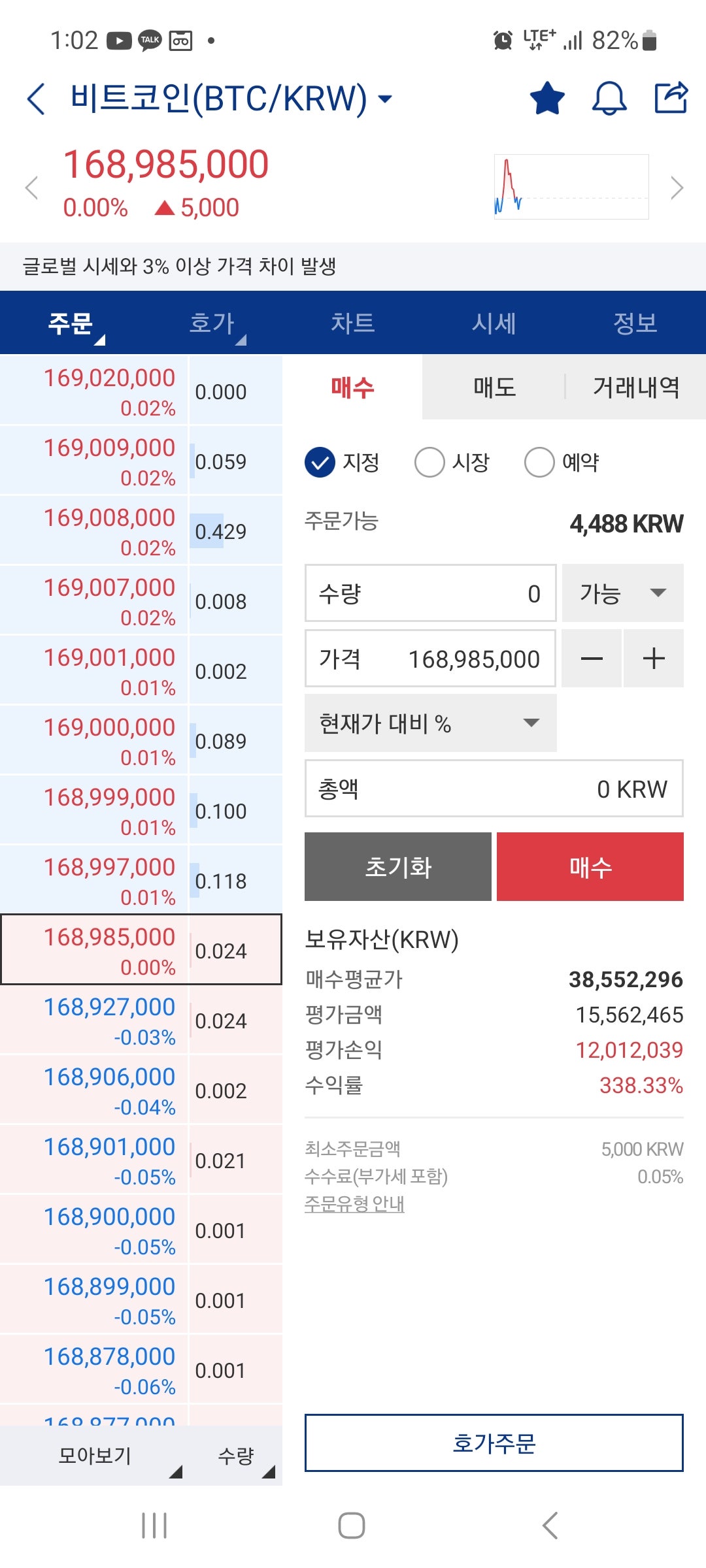Image resolution: width=706 pixels, height=1568 pixels.
Task: Open the 차트 tab
Action: coord(352,323)
